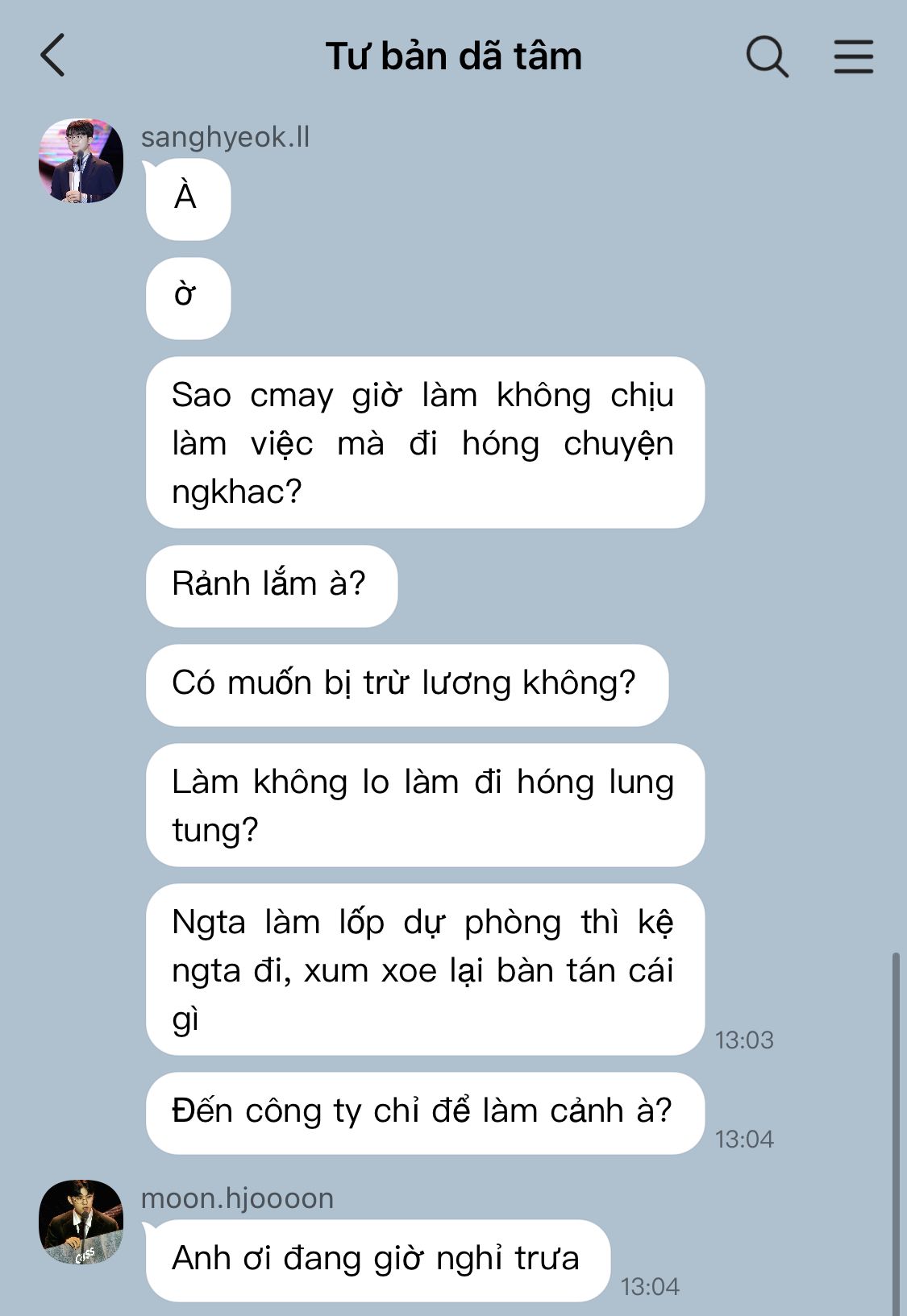This screenshot has width=907, height=1316.
Task: Open sanghyeok.ll's profile picture
Action: (x=81, y=160)
